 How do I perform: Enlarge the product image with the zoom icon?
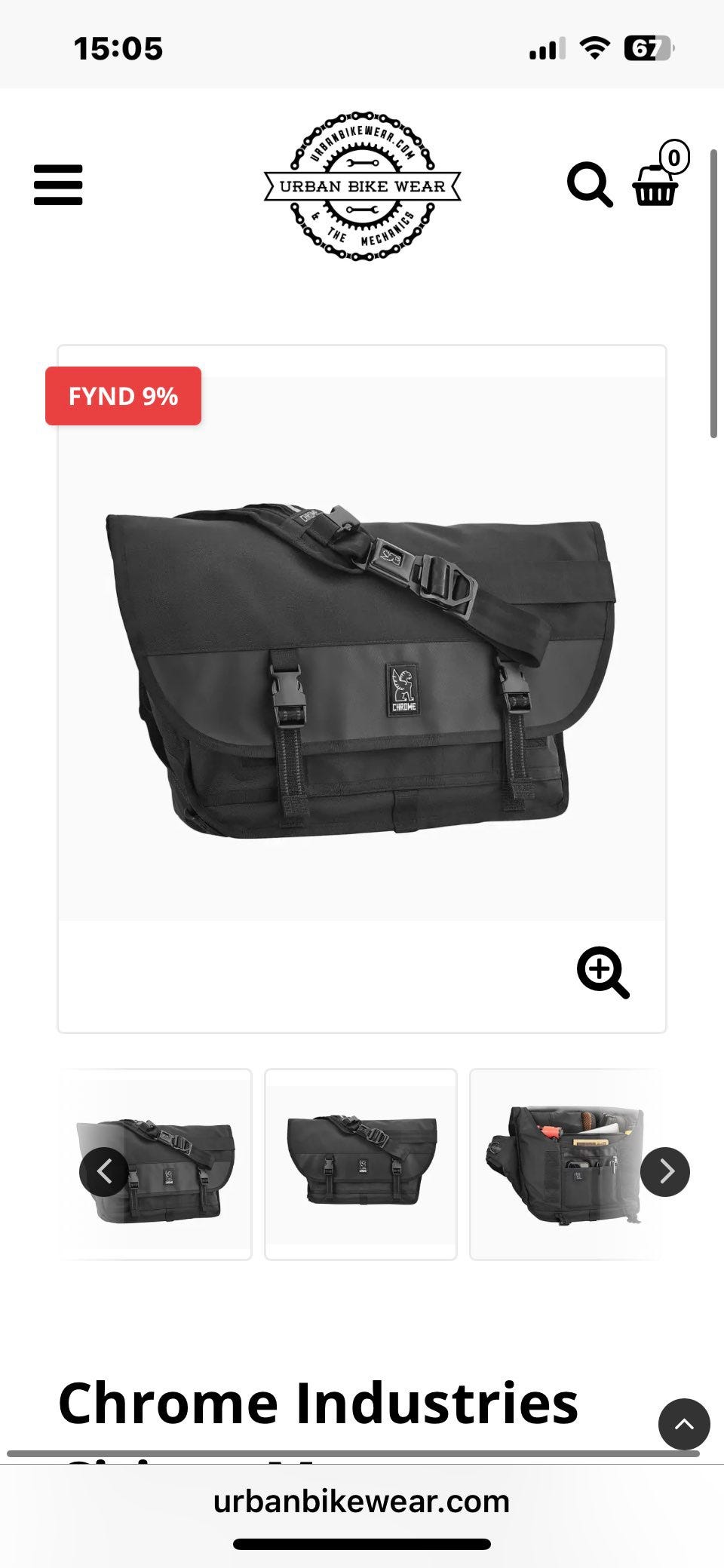603,973
